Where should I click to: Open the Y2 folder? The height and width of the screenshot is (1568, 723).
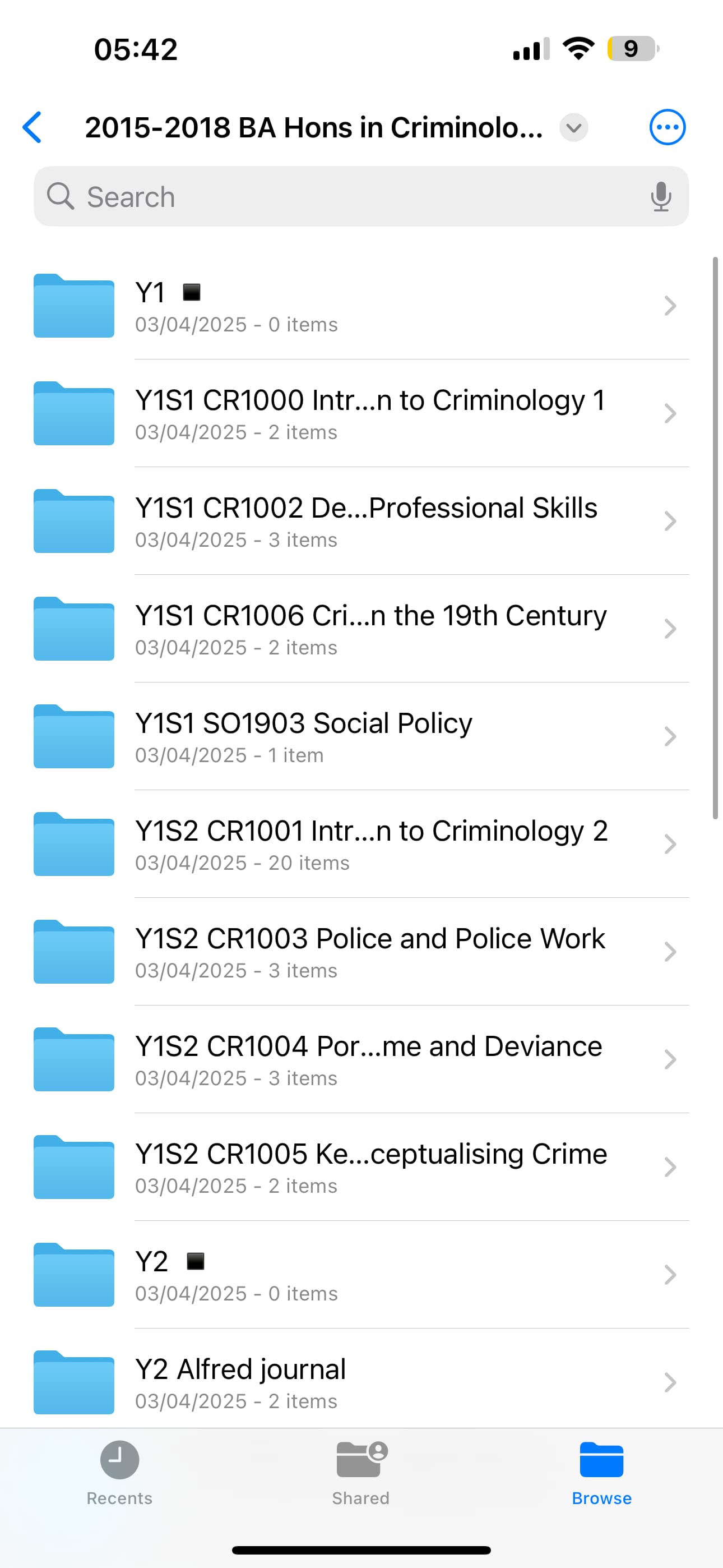[x=361, y=1275]
